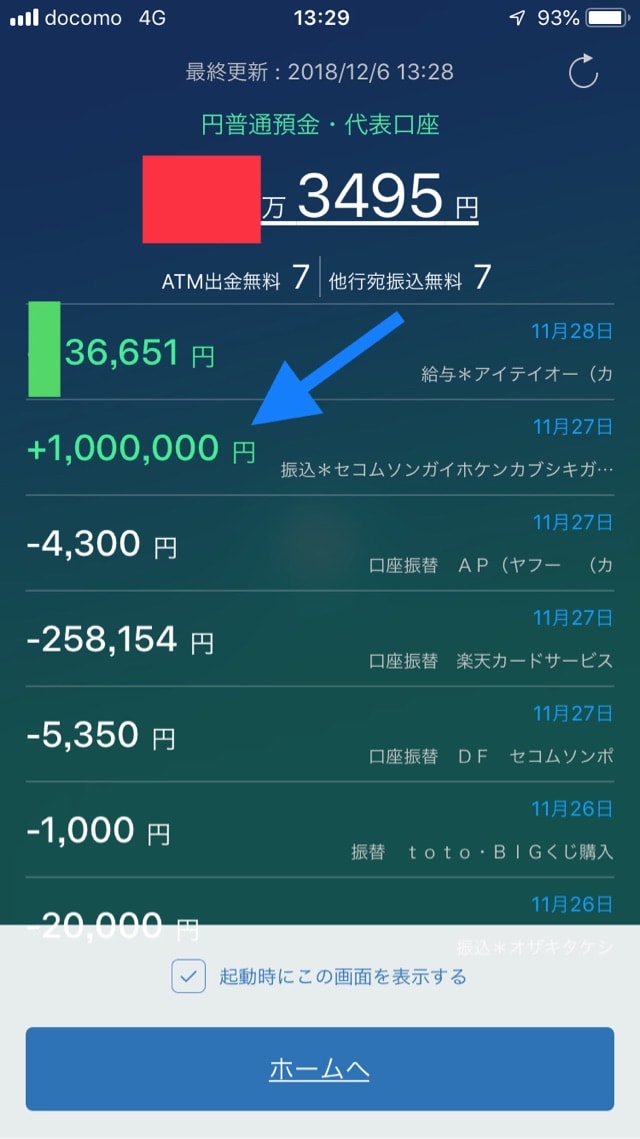Image resolution: width=640 pixels, height=1139 pixels.
Task: Open the -1,000円 toto BIG purchase
Action: [x=320, y=831]
